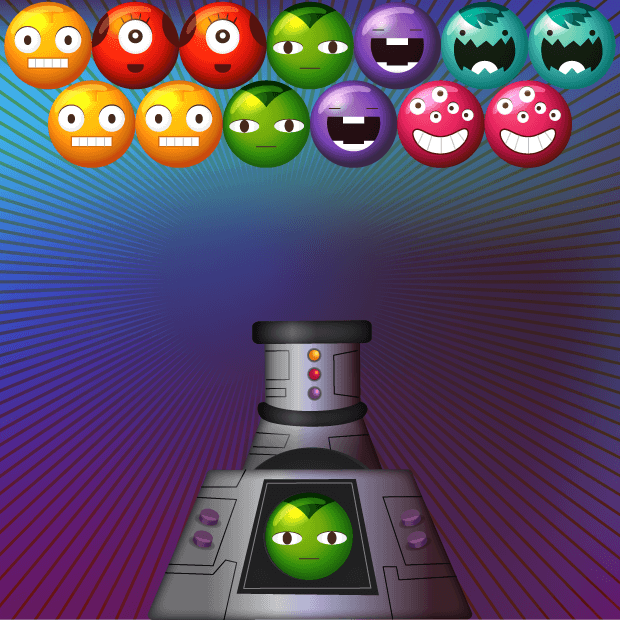Aim at the green bubble in the second row
This screenshot has width=620, height=620.
pyautogui.click(x=266, y=124)
